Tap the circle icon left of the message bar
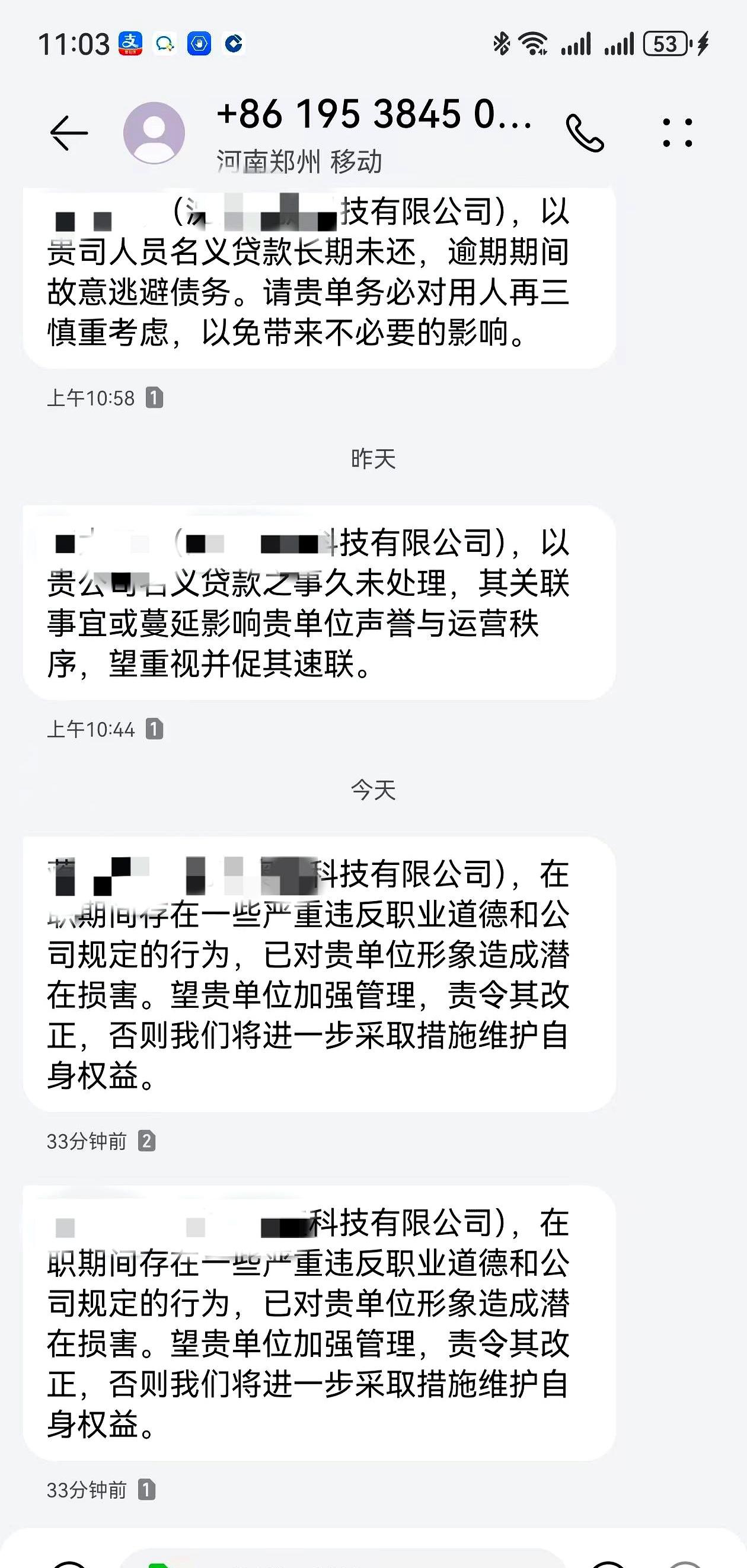Screen dimensions: 747x1568 coord(70,1566)
